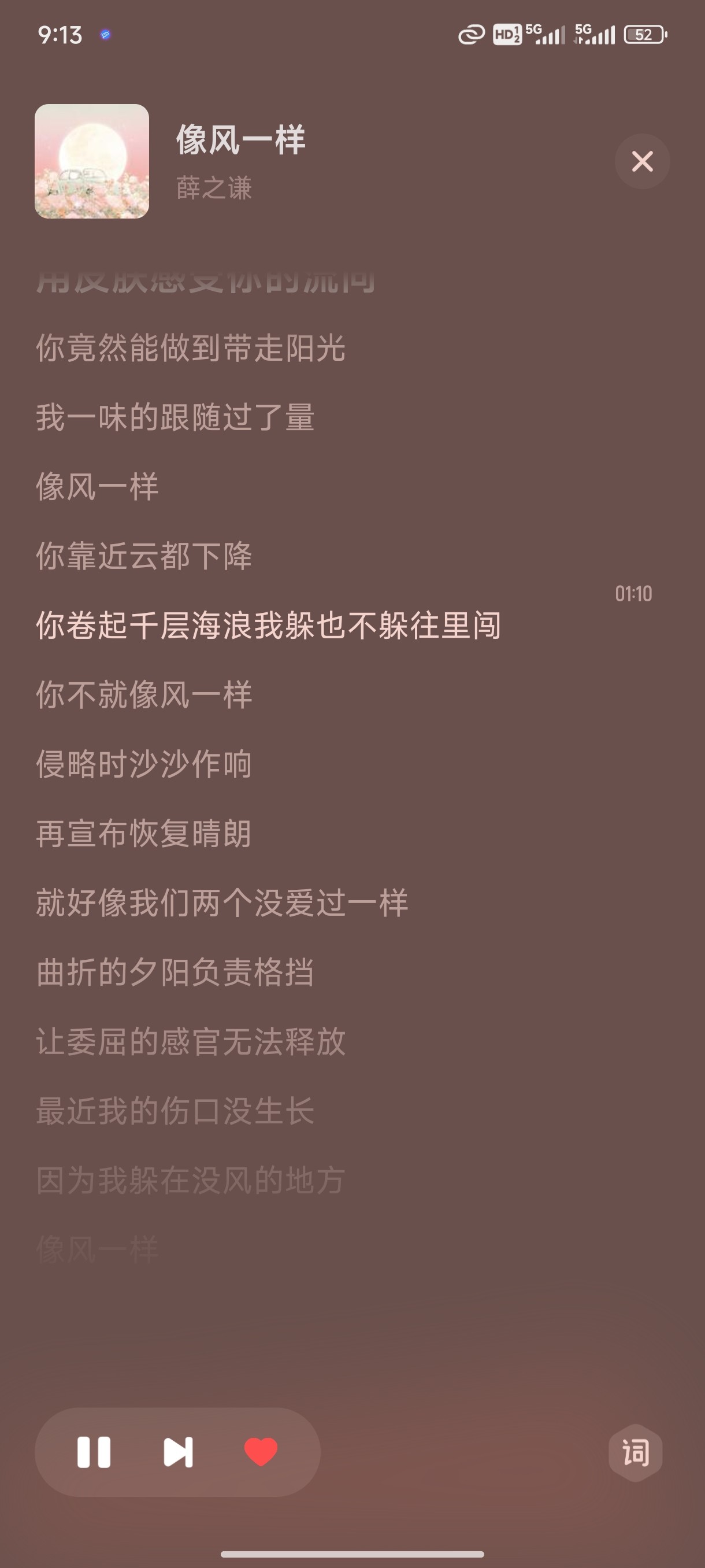Viewport: 705px width, 1568px height.
Task: Jump to lyric line 我一味的跟随过了量
Action: pyautogui.click(x=175, y=417)
